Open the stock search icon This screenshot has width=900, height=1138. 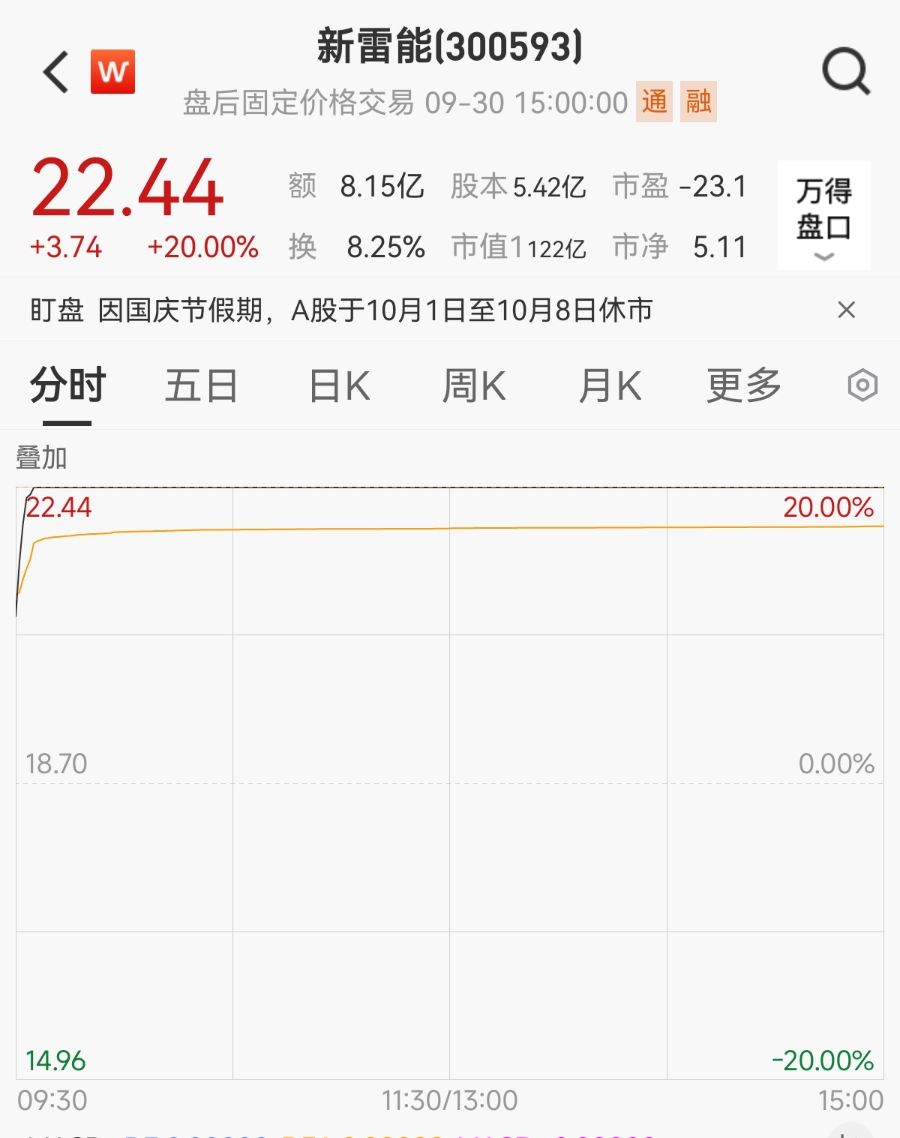[846, 72]
